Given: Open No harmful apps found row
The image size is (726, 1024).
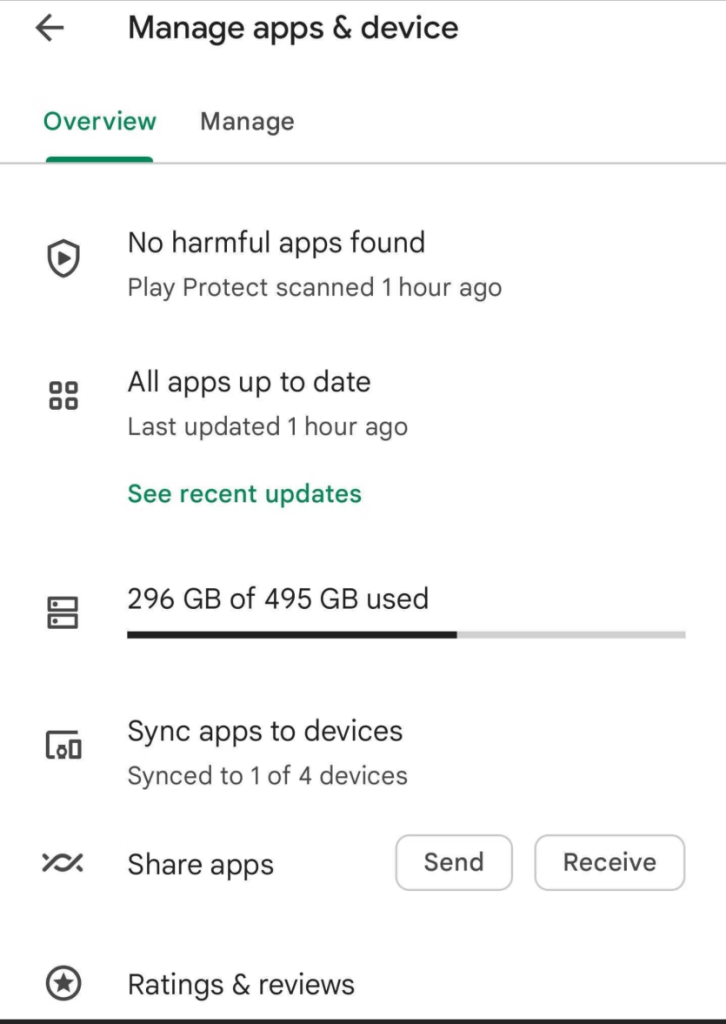Looking at the screenshot, I should click(x=276, y=262).
